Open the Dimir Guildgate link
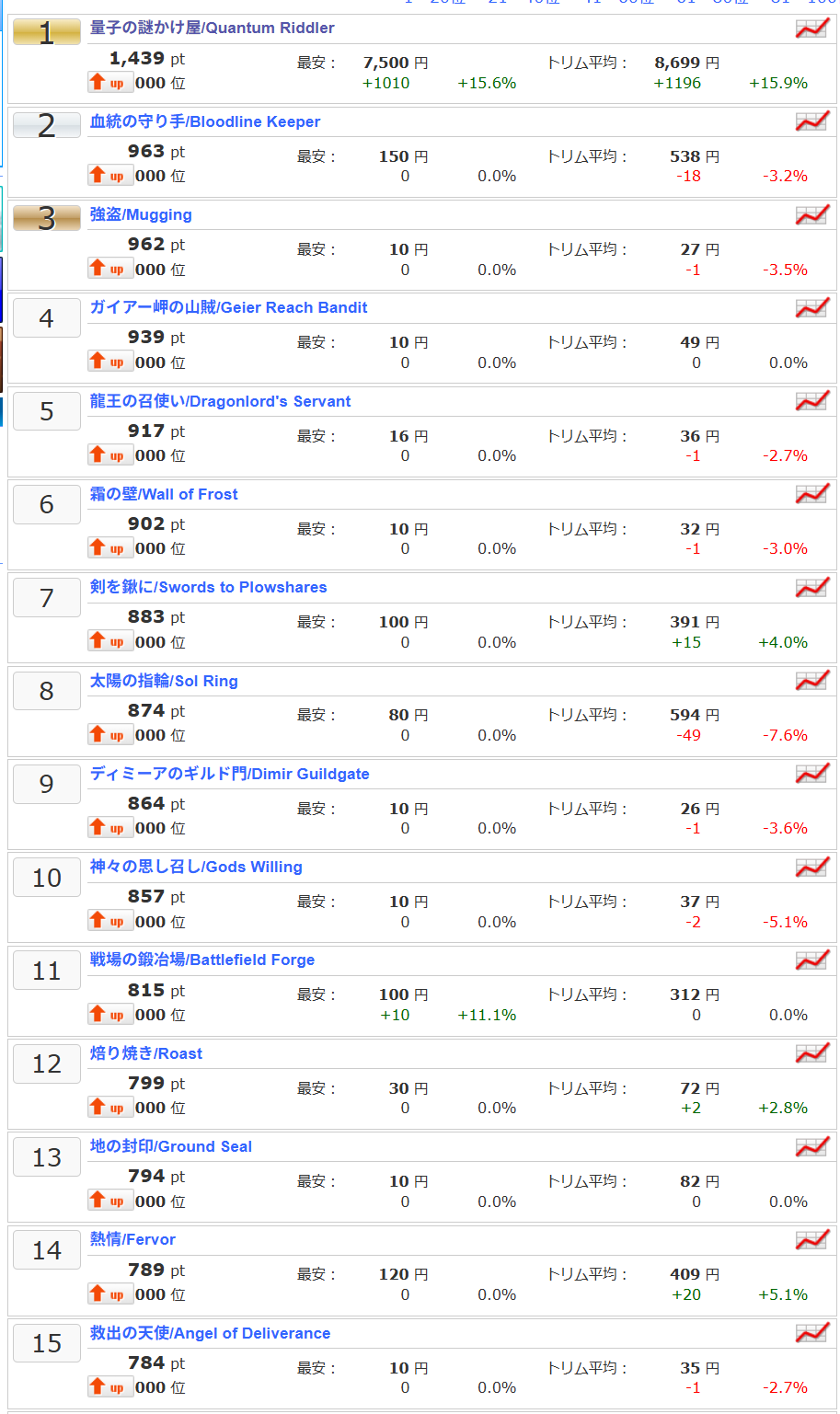Image resolution: width=840 pixels, height=1414 pixels. (x=229, y=775)
